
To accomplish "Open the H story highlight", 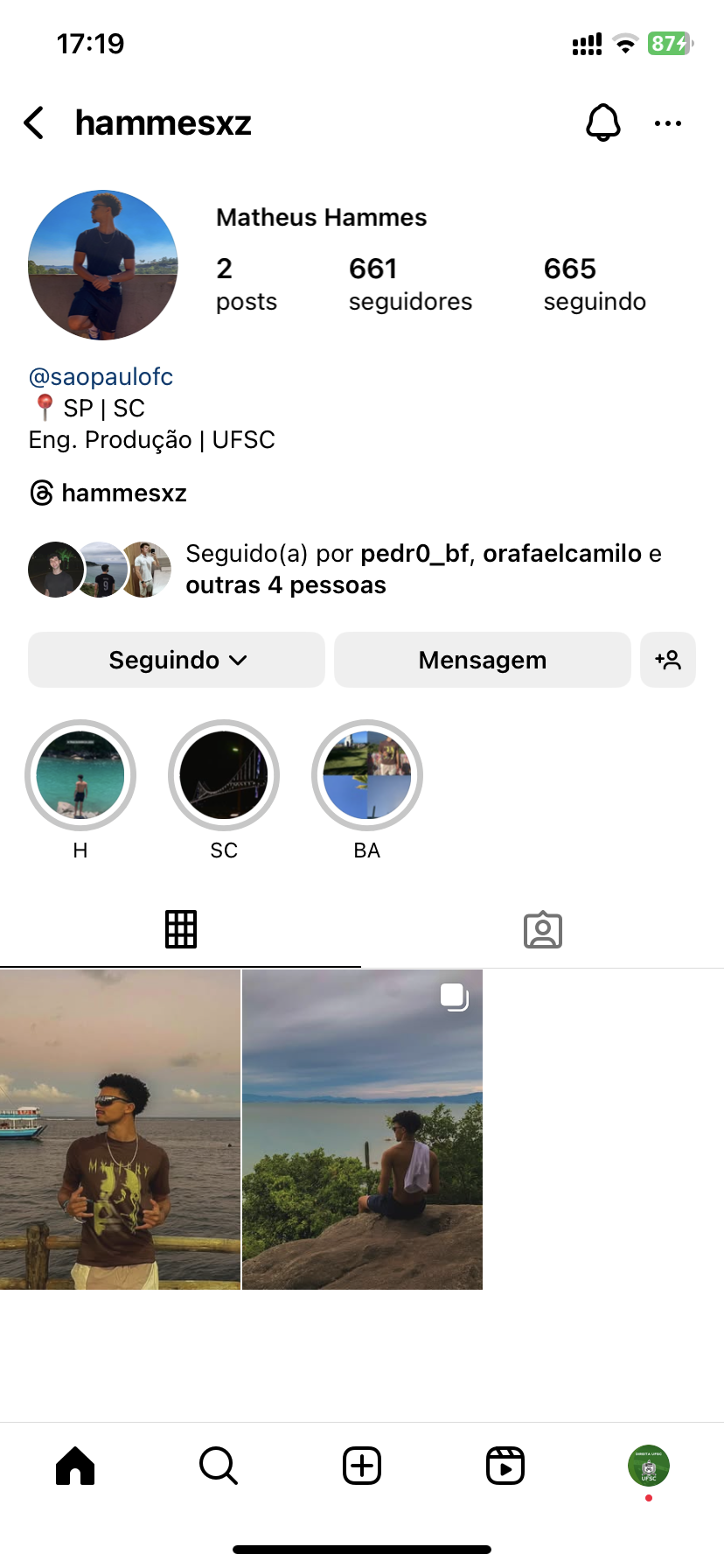I will [x=80, y=775].
